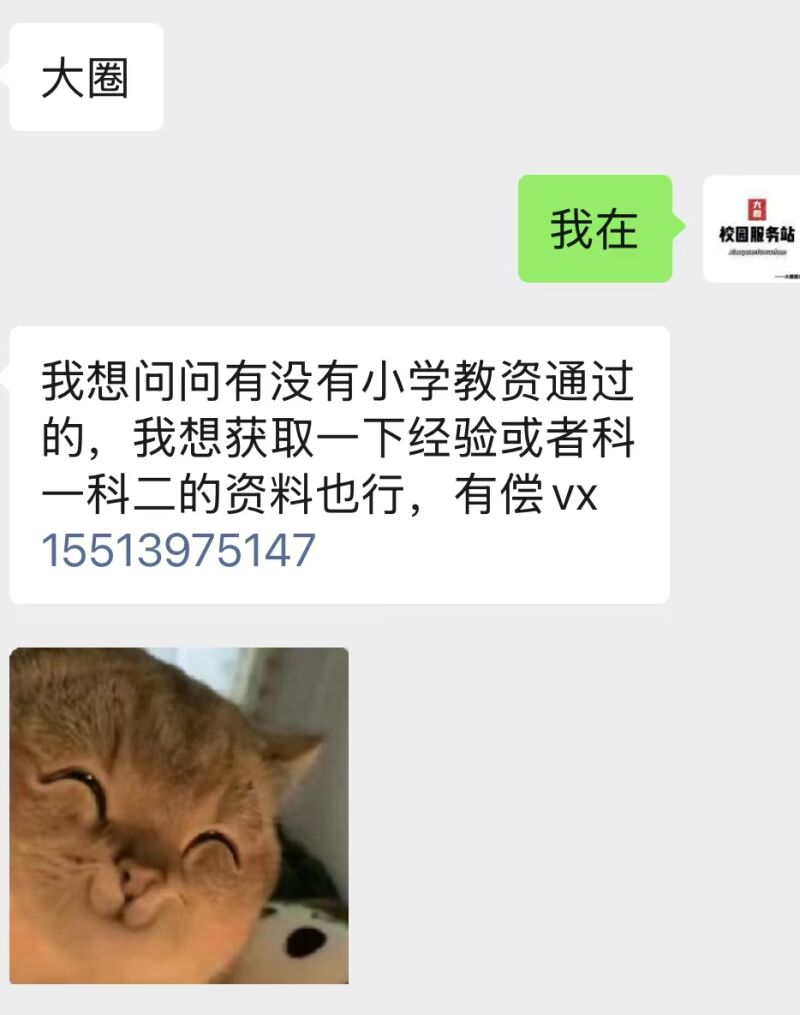Image resolution: width=800 pixels, height=1015 pixels.
Task: Open the 校园服务站 avatar profile
Action: tap(752, 230)
